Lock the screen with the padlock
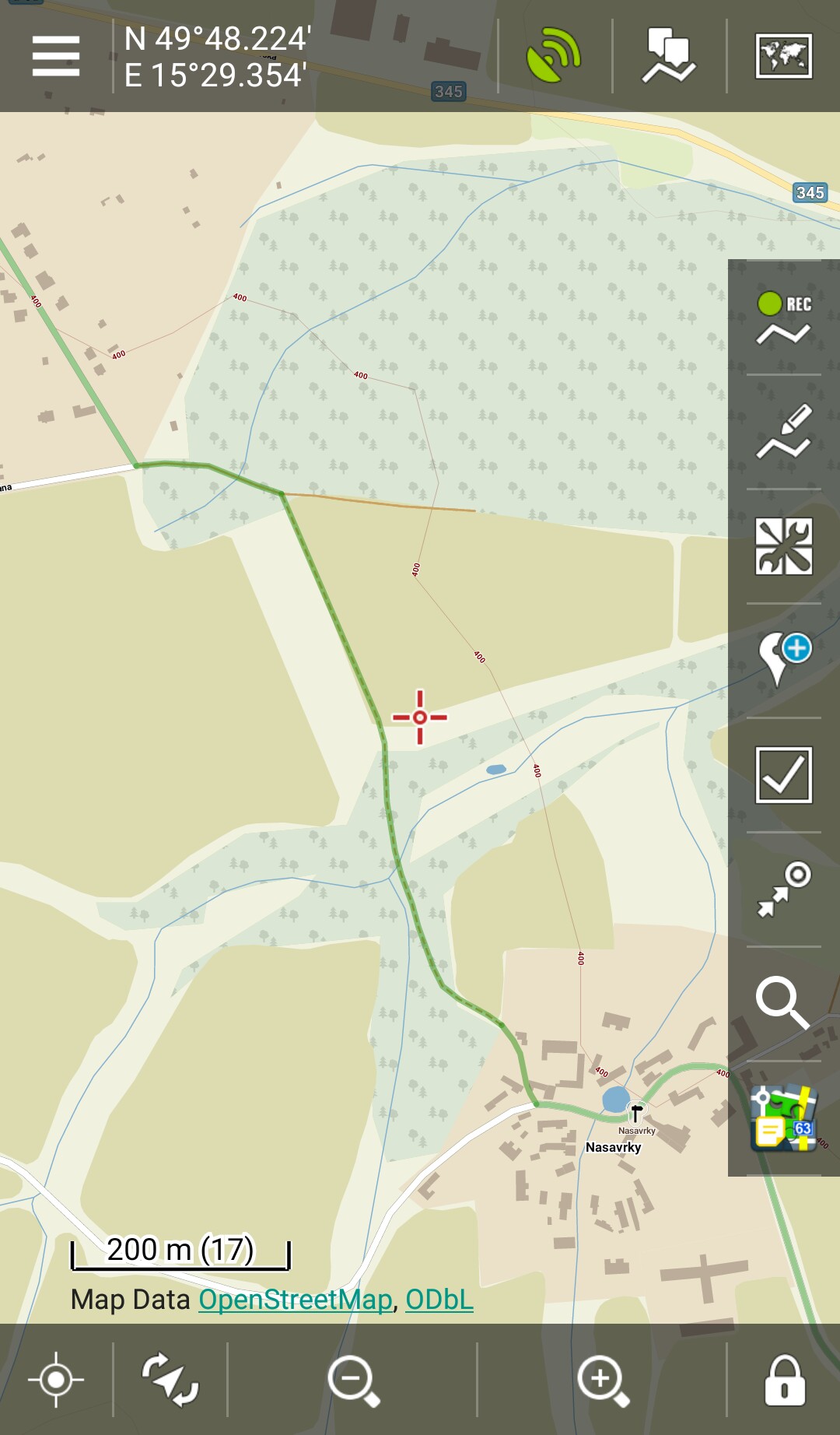This screenshot has height=1435, width=840. (784, 1380)
